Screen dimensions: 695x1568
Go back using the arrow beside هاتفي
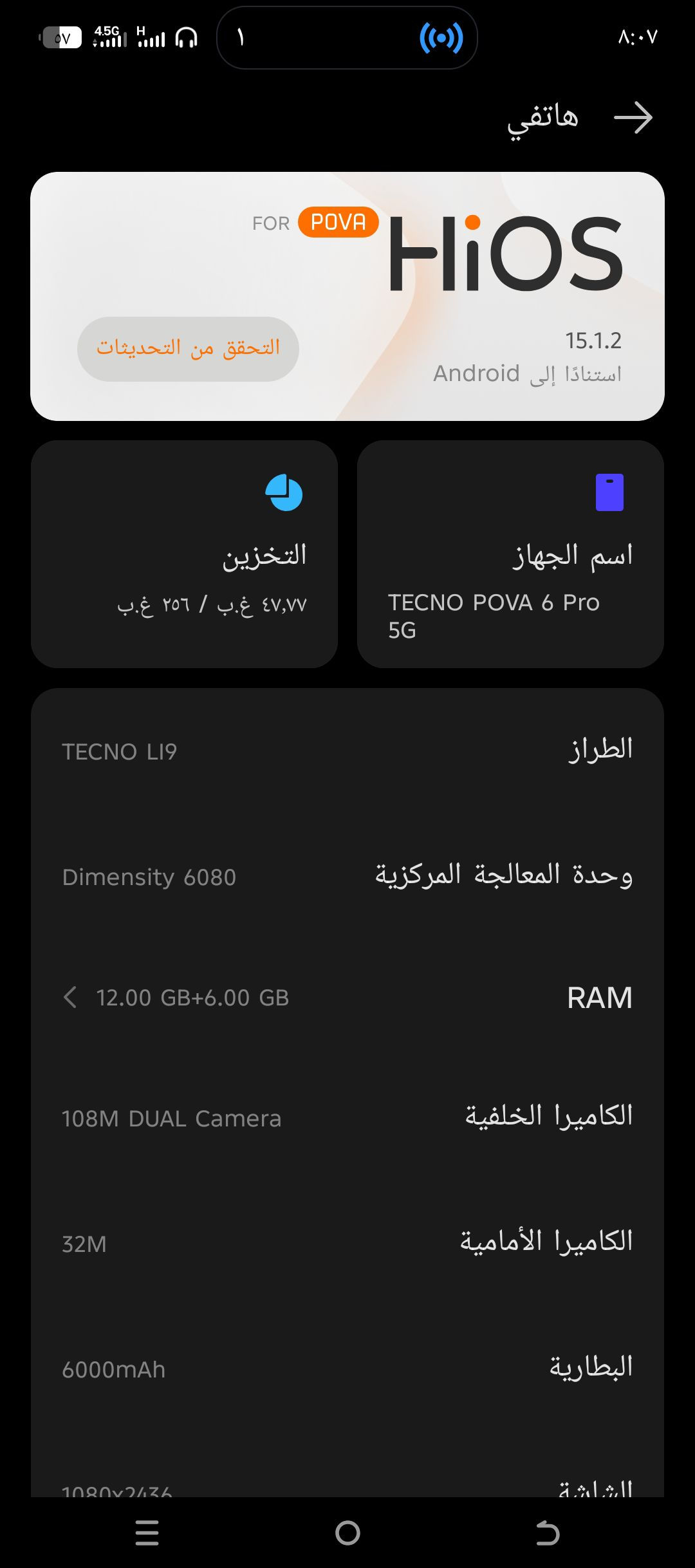click(x=633, y=118)
